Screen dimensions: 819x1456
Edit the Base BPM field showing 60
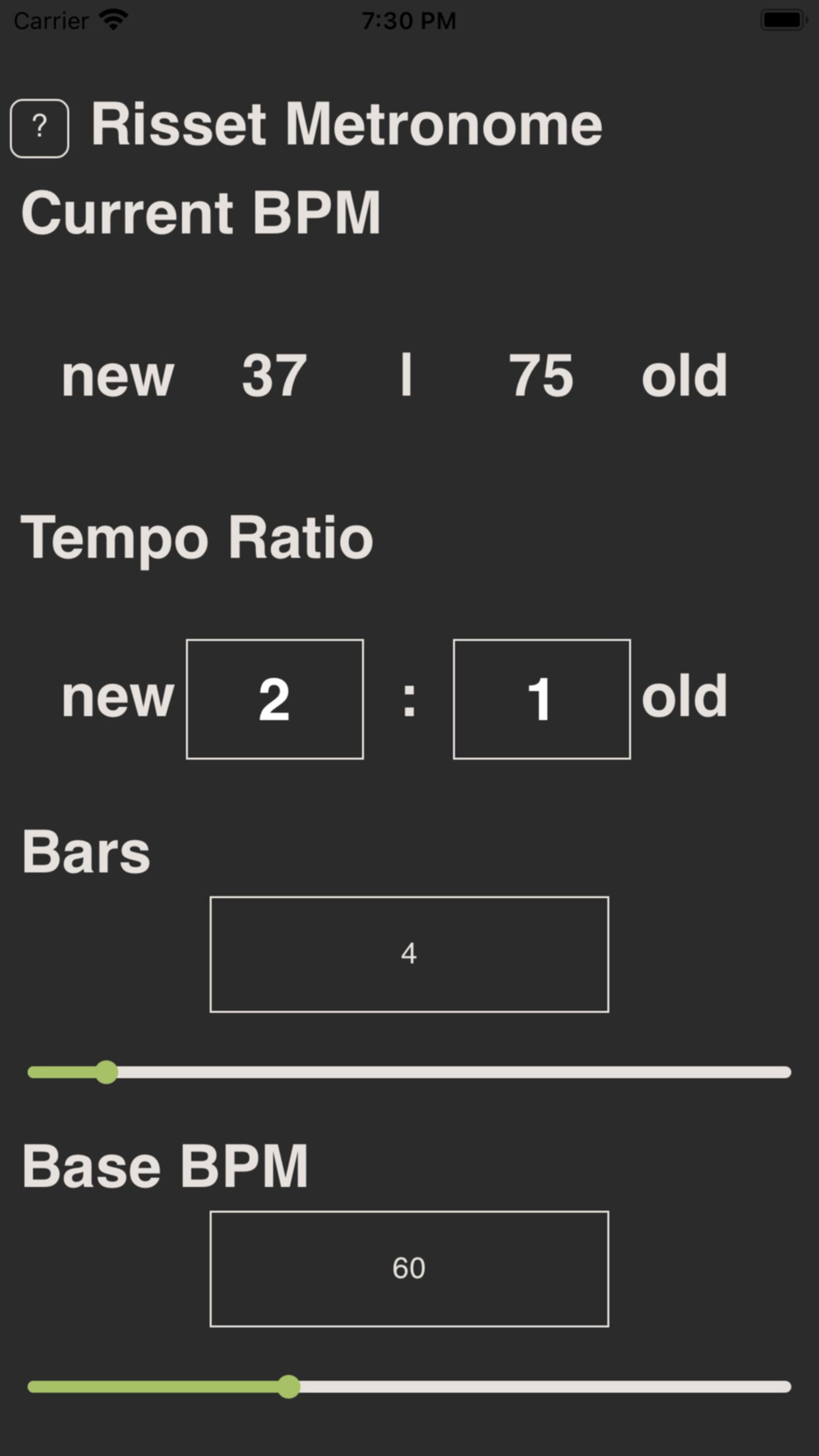pos(409,1269)
